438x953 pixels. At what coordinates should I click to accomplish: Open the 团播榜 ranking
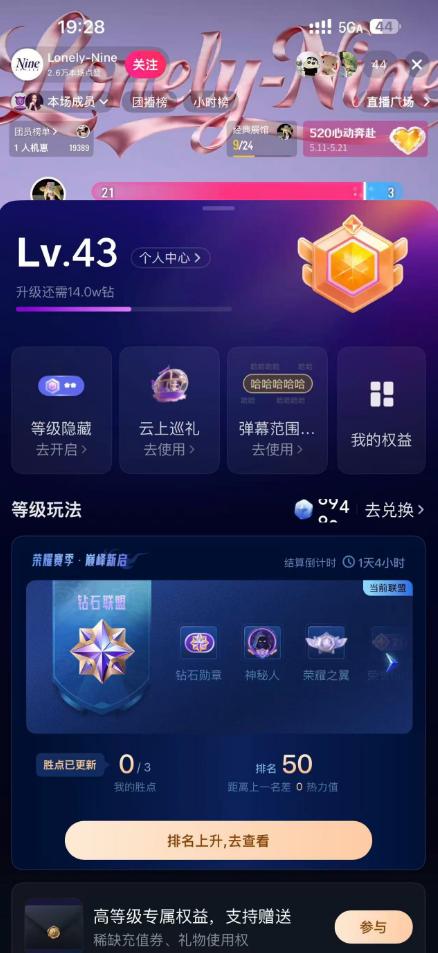149,102
